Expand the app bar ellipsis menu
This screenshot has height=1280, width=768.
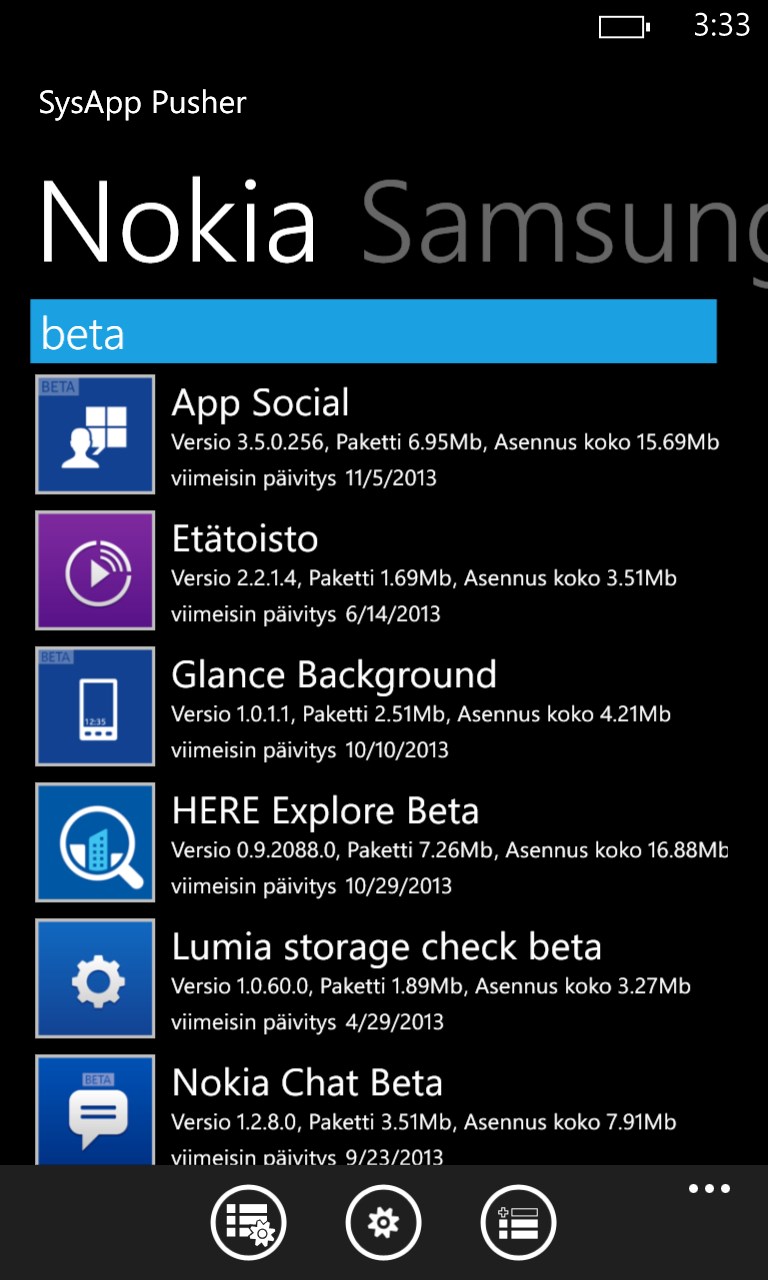coord(709,1189)
